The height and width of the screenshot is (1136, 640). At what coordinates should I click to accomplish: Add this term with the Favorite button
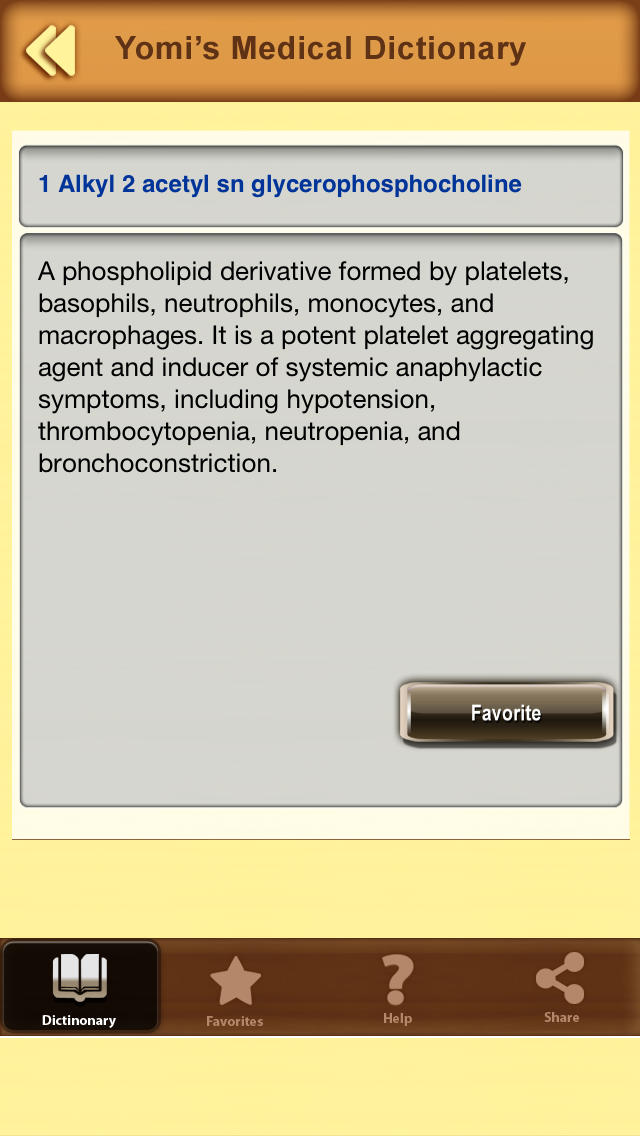[507, 713]
